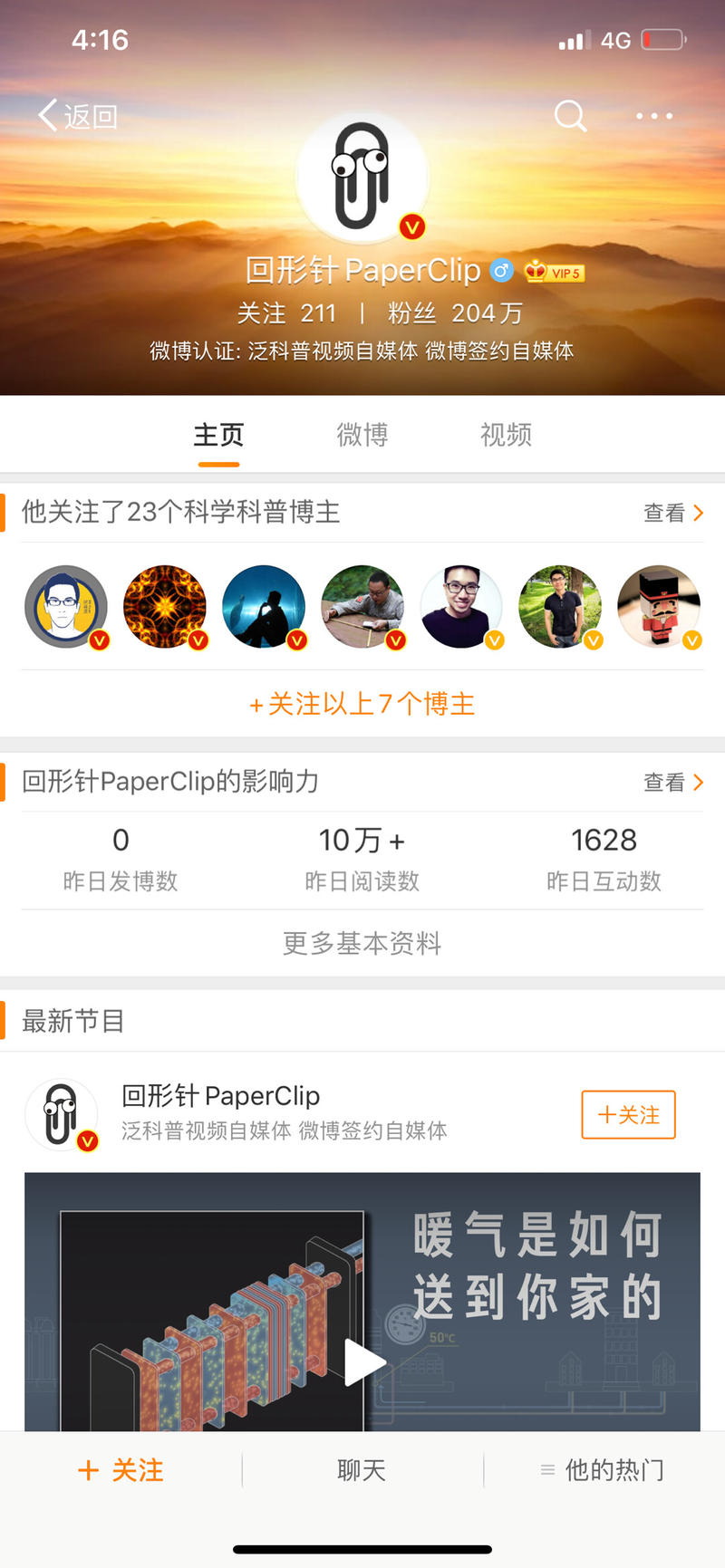
Task: Open 他的热门 in the bottom bar
Action: point(603,1469)
